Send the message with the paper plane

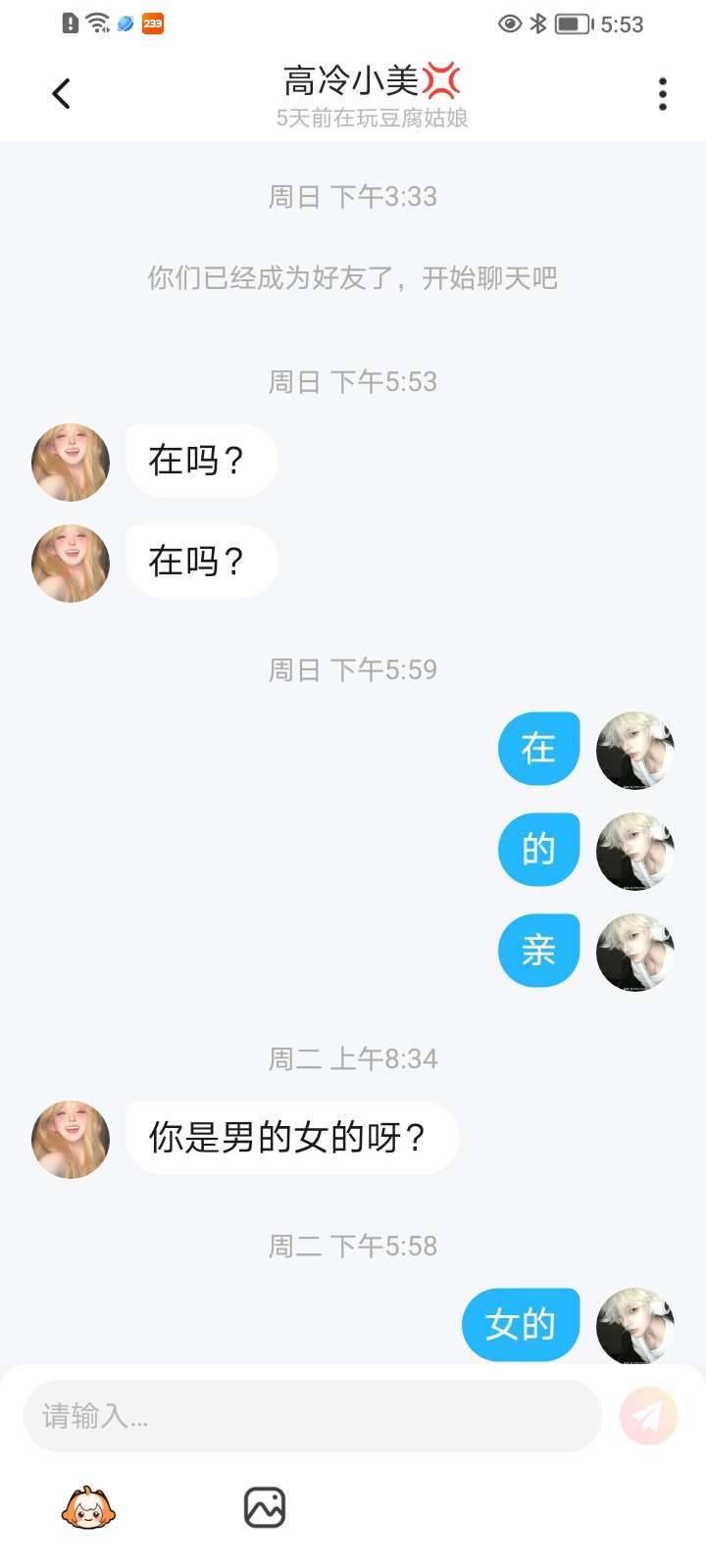(648, 1416)
